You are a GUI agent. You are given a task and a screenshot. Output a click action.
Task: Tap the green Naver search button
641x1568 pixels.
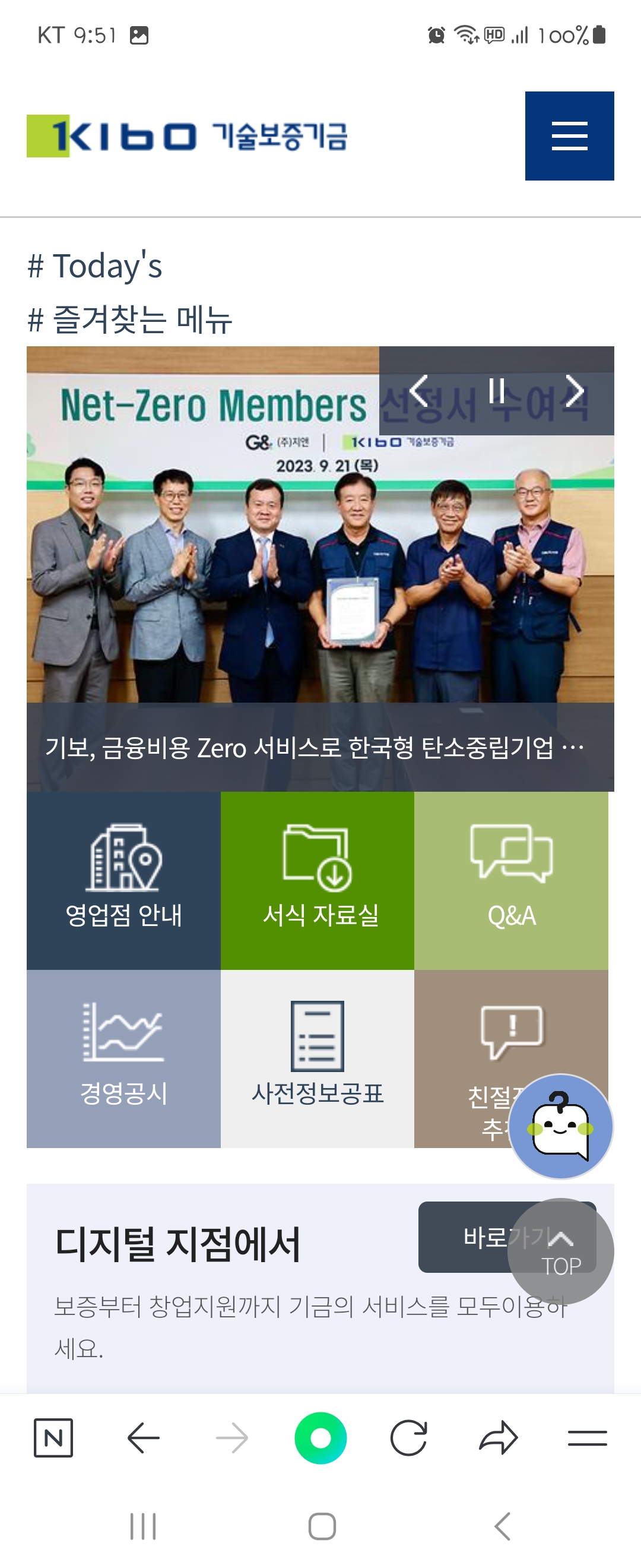320,1437
